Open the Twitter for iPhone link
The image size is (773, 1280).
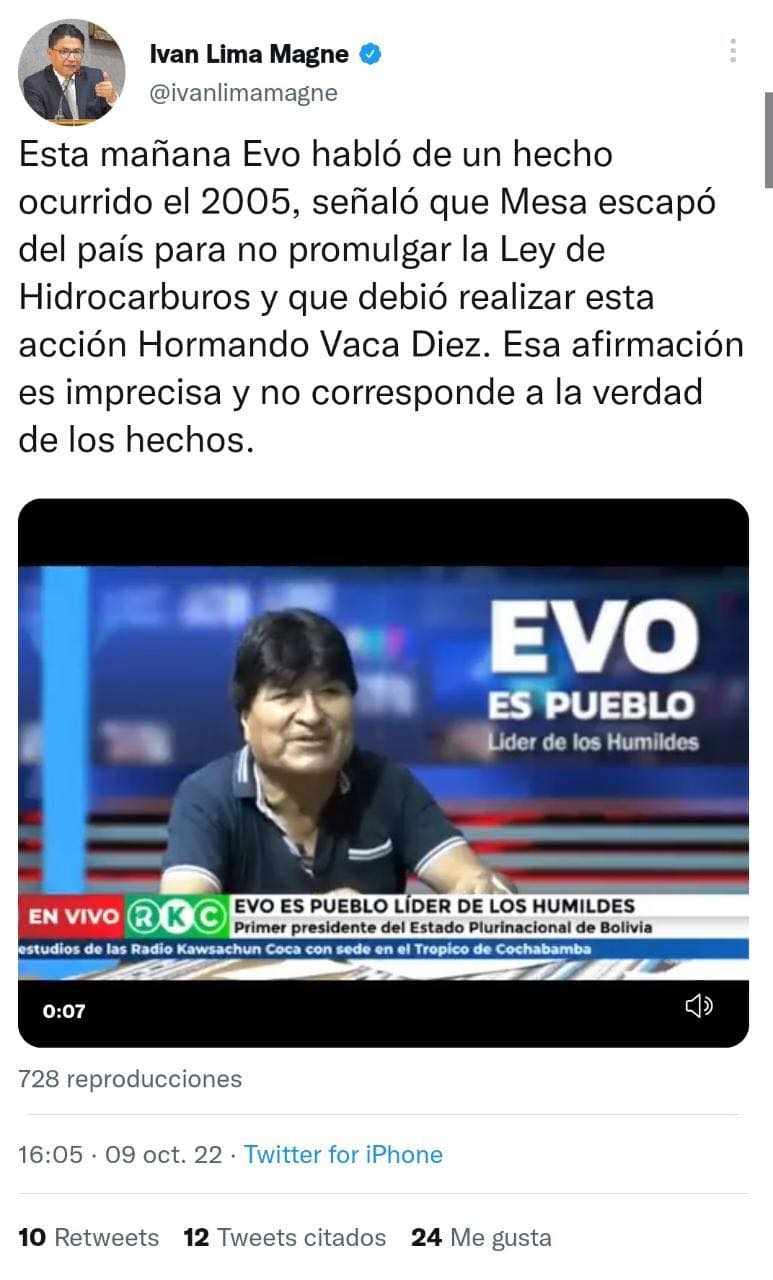[x=343, y=1155]
